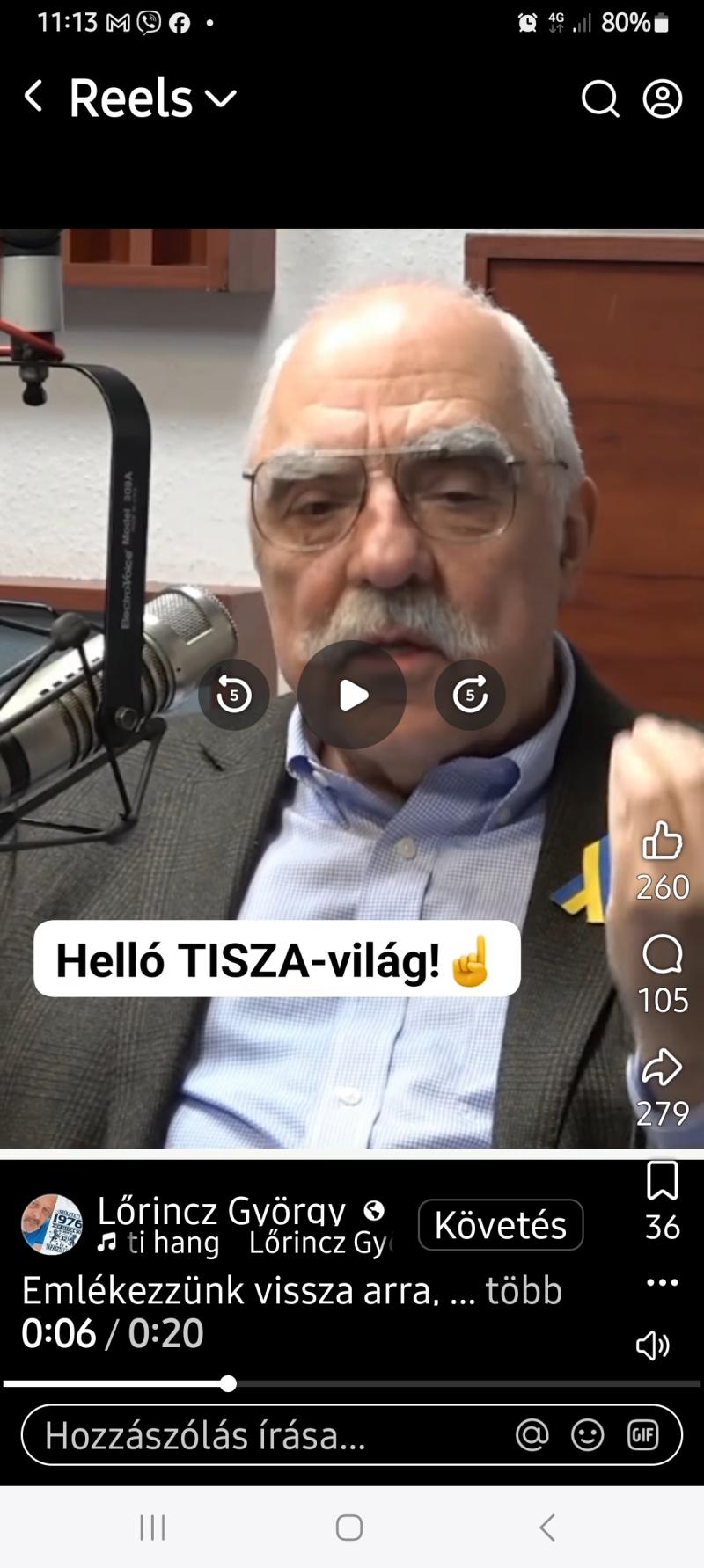Follow Lőrincz György with Követés

[x=500, y=1224]
